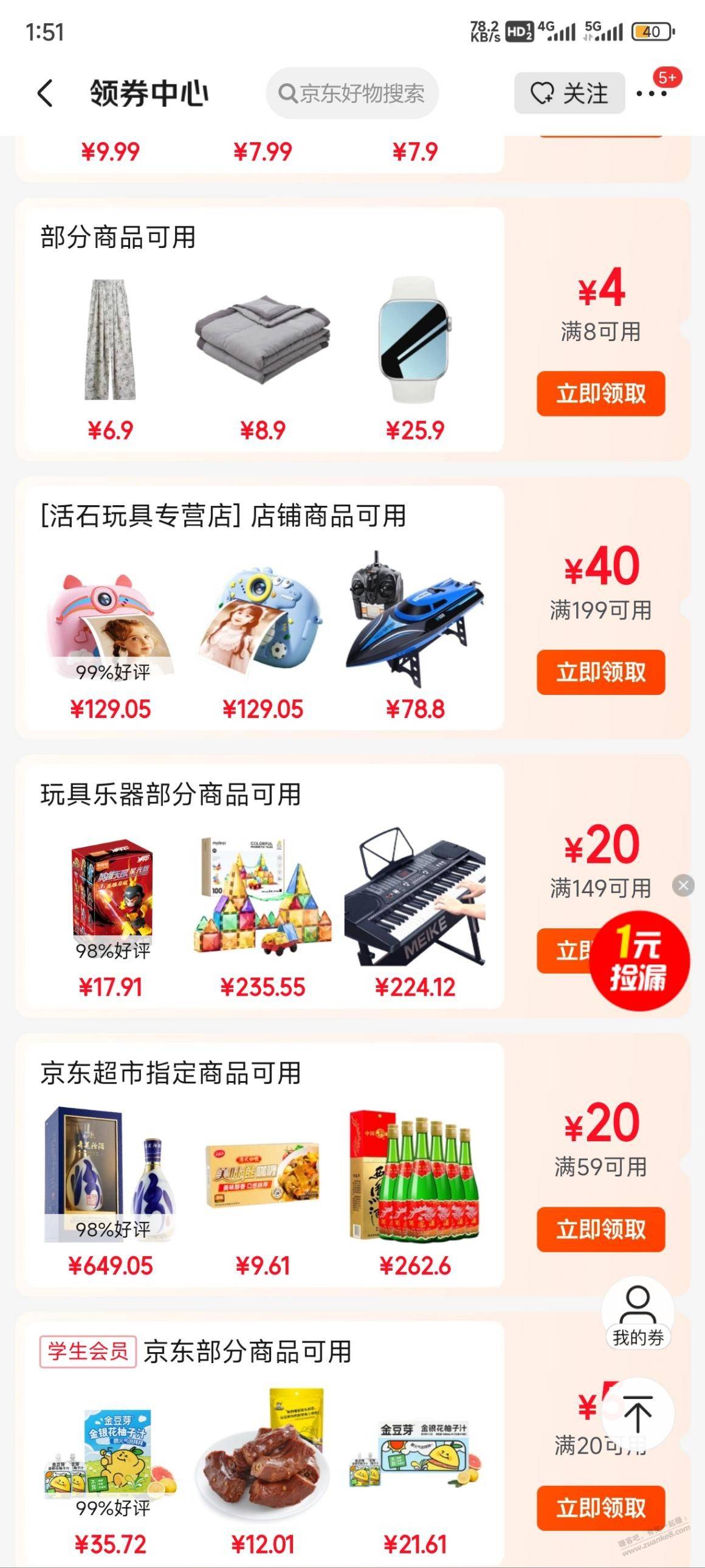View the ¥25.9 smartwatch product
This screenshot has width=705, height=1568.
pyautogui.click(x=415, y=341)
